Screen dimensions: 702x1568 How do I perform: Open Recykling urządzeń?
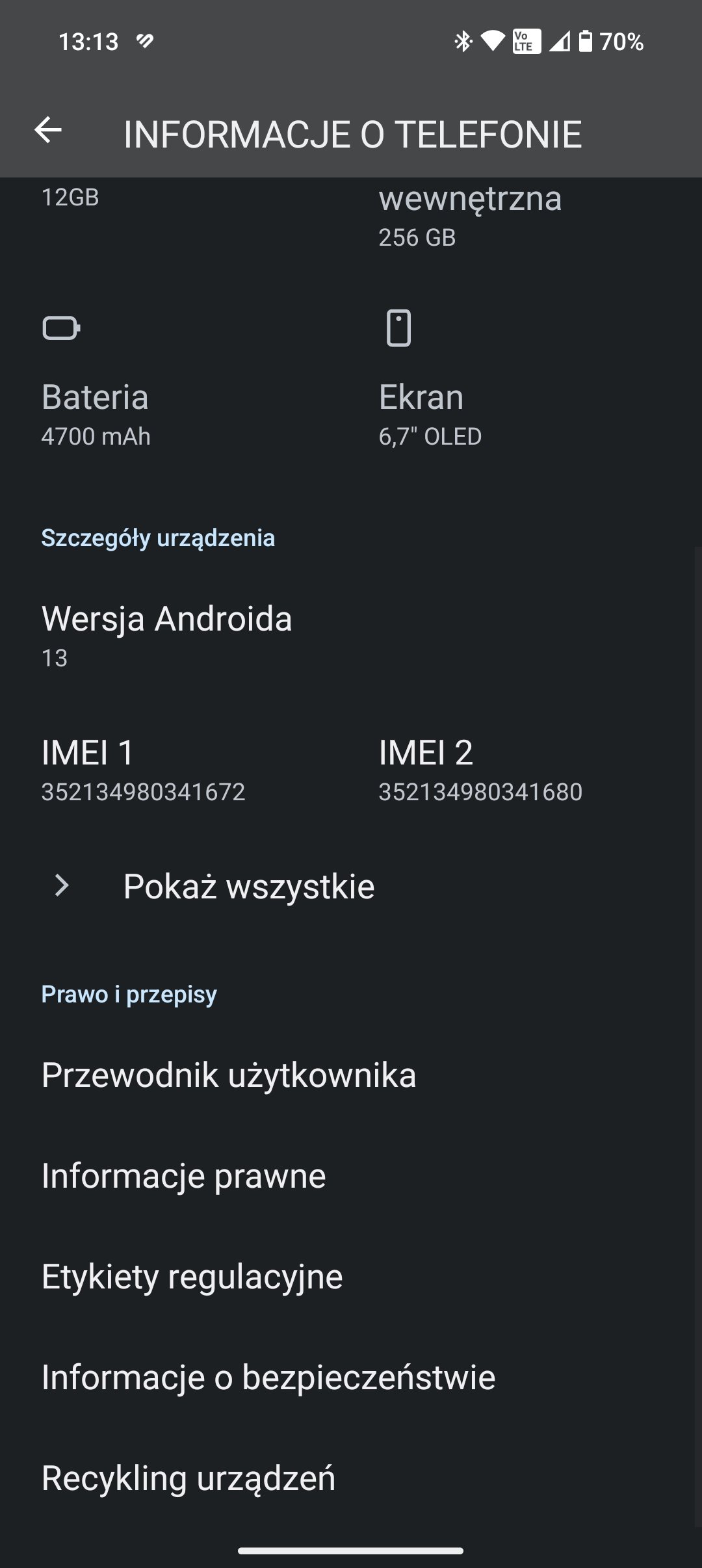[351, 1478]
